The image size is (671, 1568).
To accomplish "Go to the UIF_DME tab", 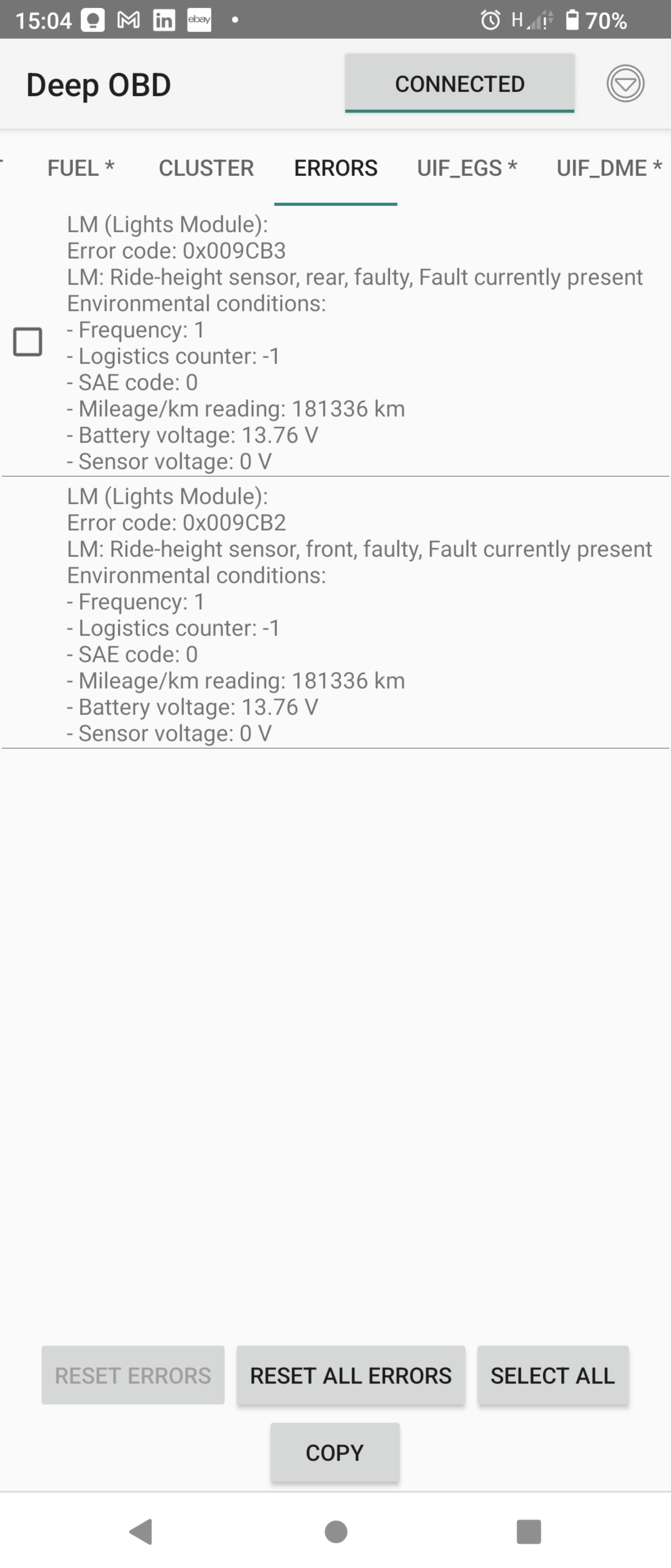I will coord(608,168).
